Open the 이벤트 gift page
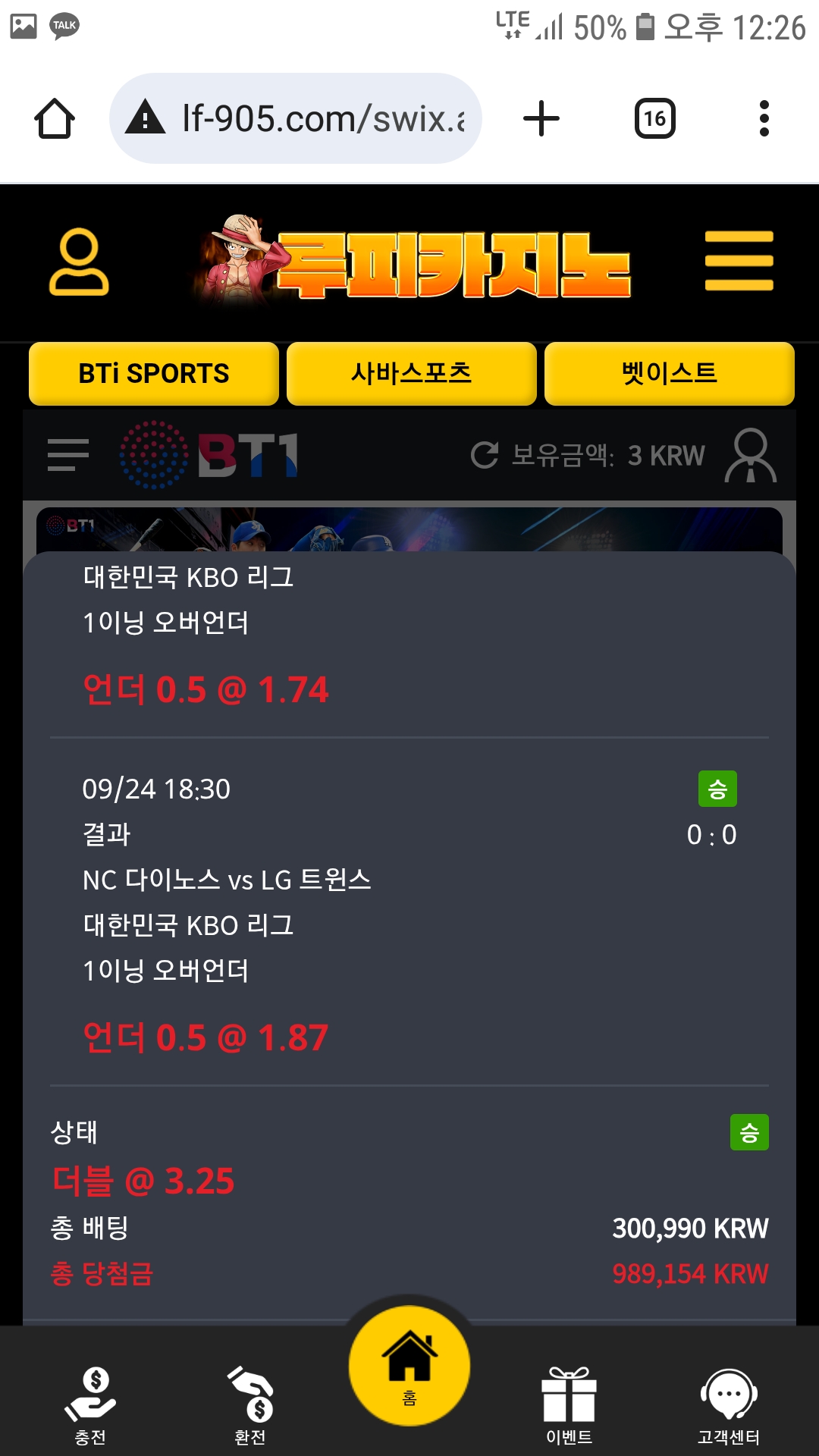Viewport: 819px width, 1456px height. pos(569,1404)
